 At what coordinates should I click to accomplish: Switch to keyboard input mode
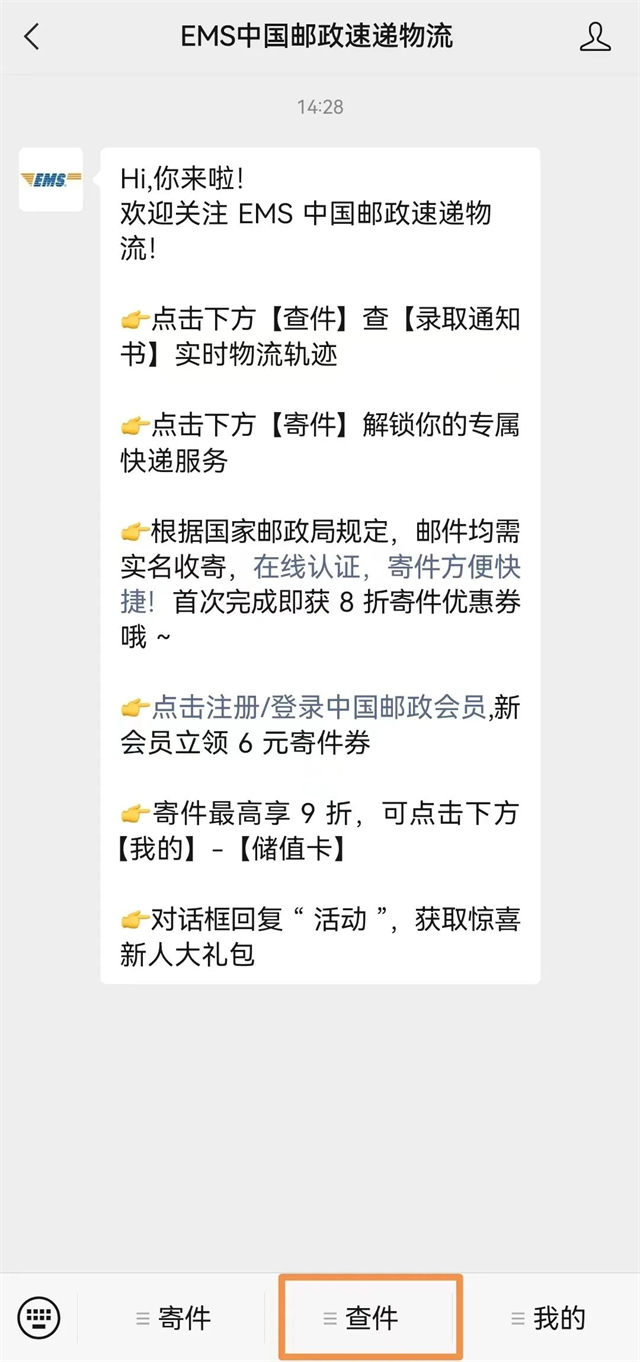point(38,1317)
